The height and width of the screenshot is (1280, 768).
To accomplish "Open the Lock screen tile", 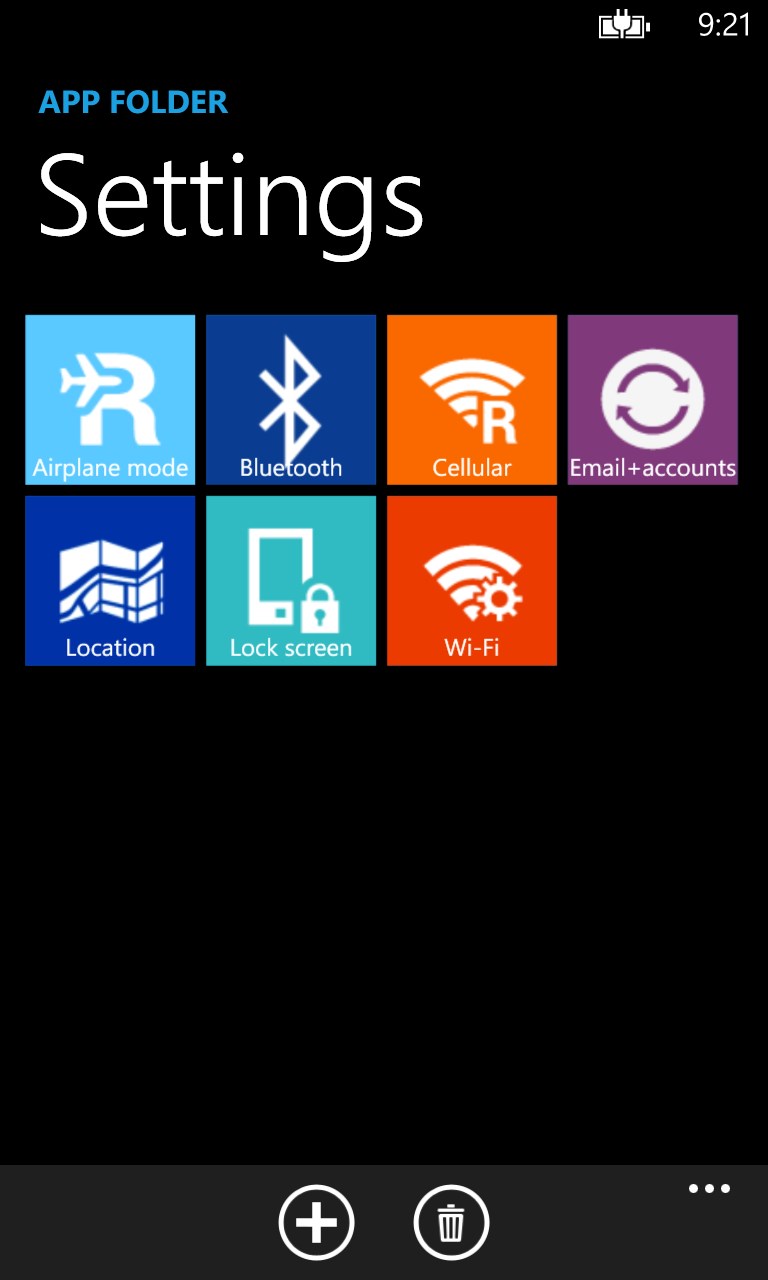I will tap(291, 581).
